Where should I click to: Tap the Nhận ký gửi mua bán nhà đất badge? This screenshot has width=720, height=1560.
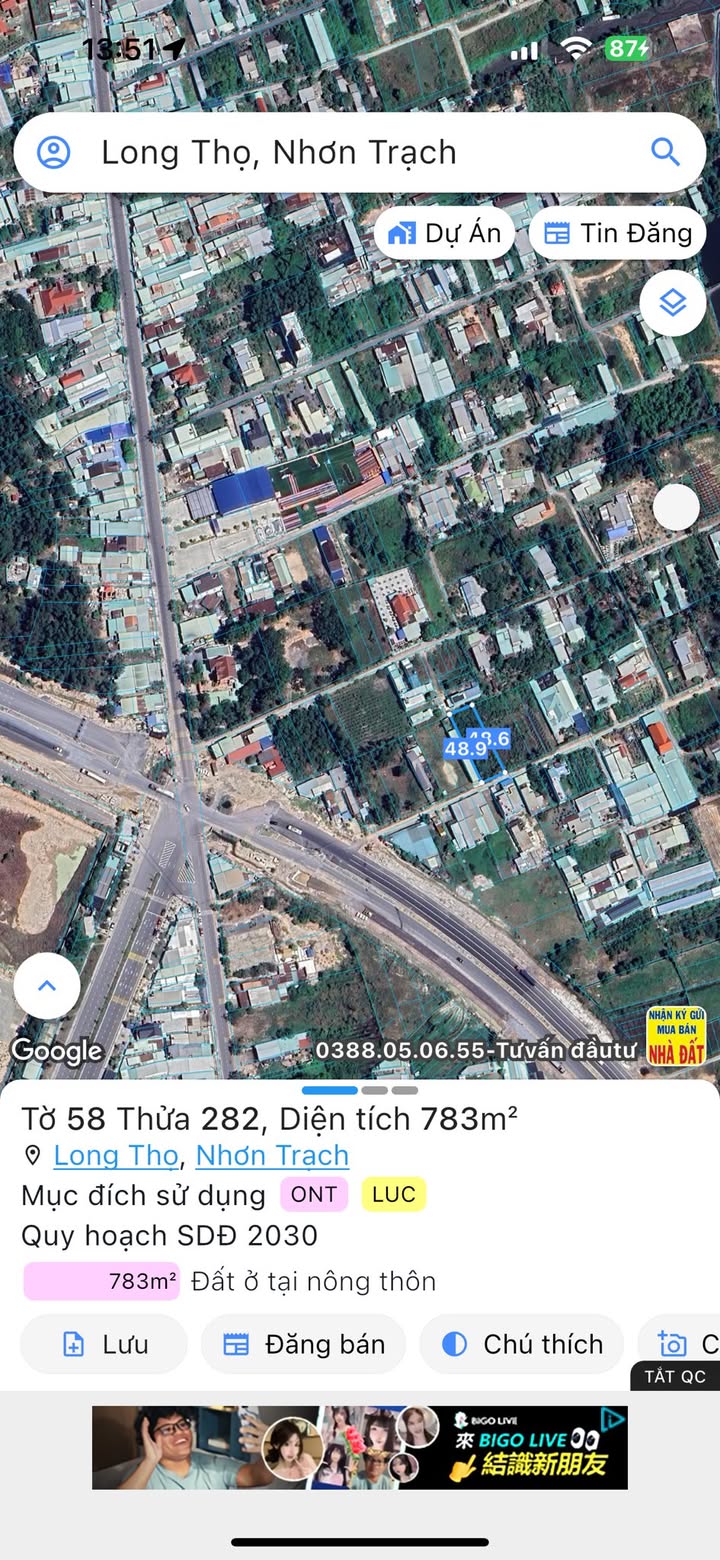[x=677, y=1035]
